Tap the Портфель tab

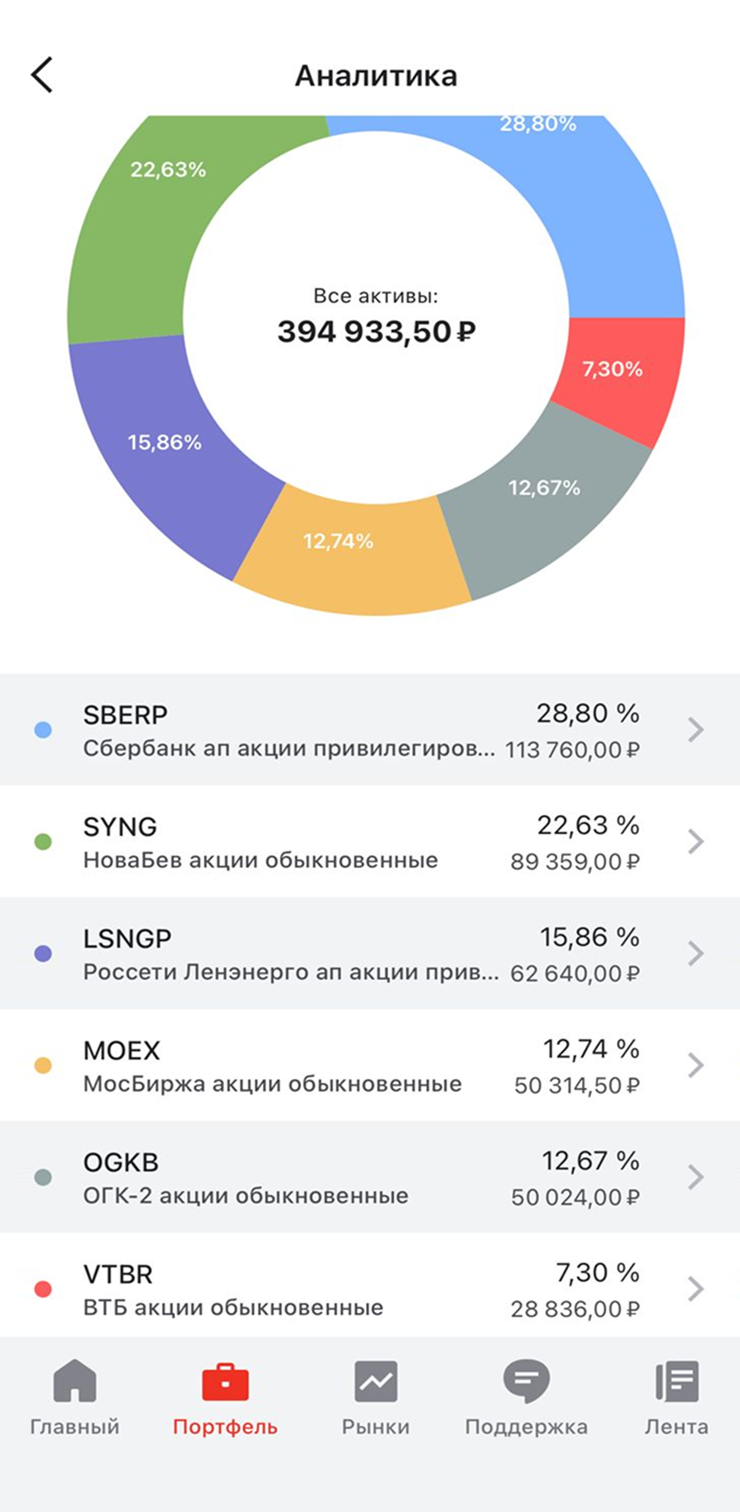225,1398
